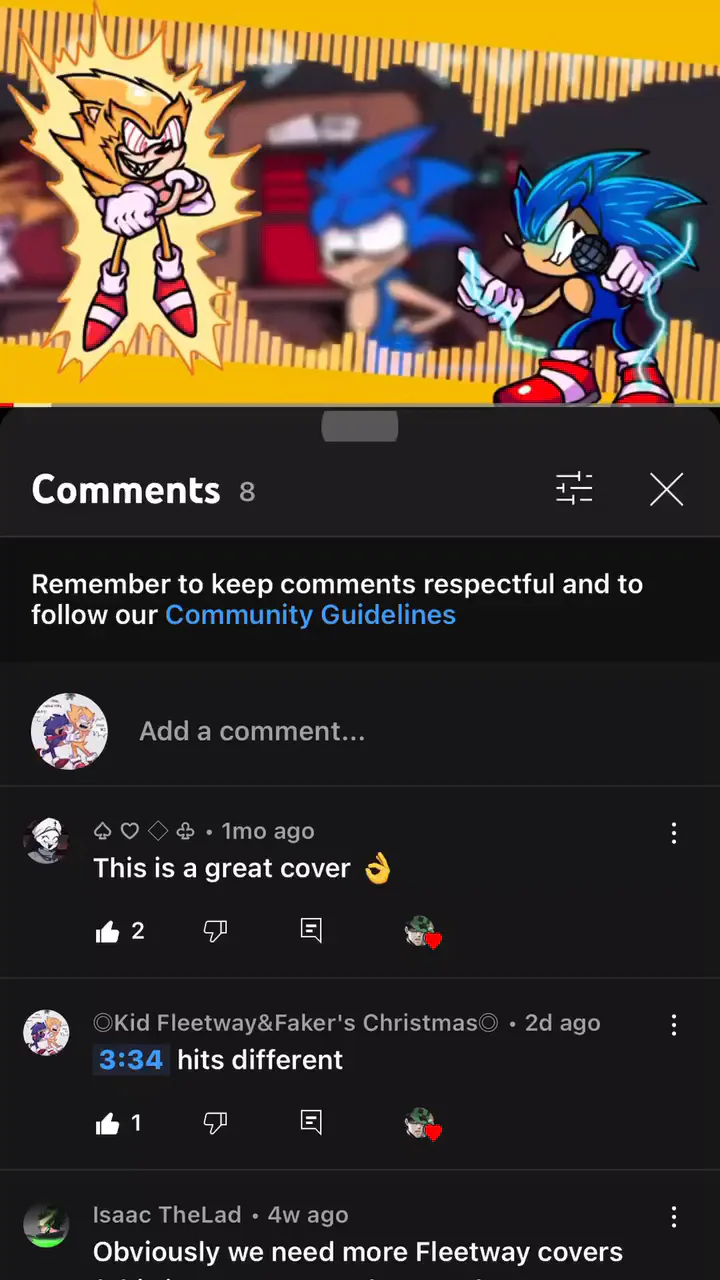
Task: Open options for the "great cover" comment
Action: (x=674, y=832)
